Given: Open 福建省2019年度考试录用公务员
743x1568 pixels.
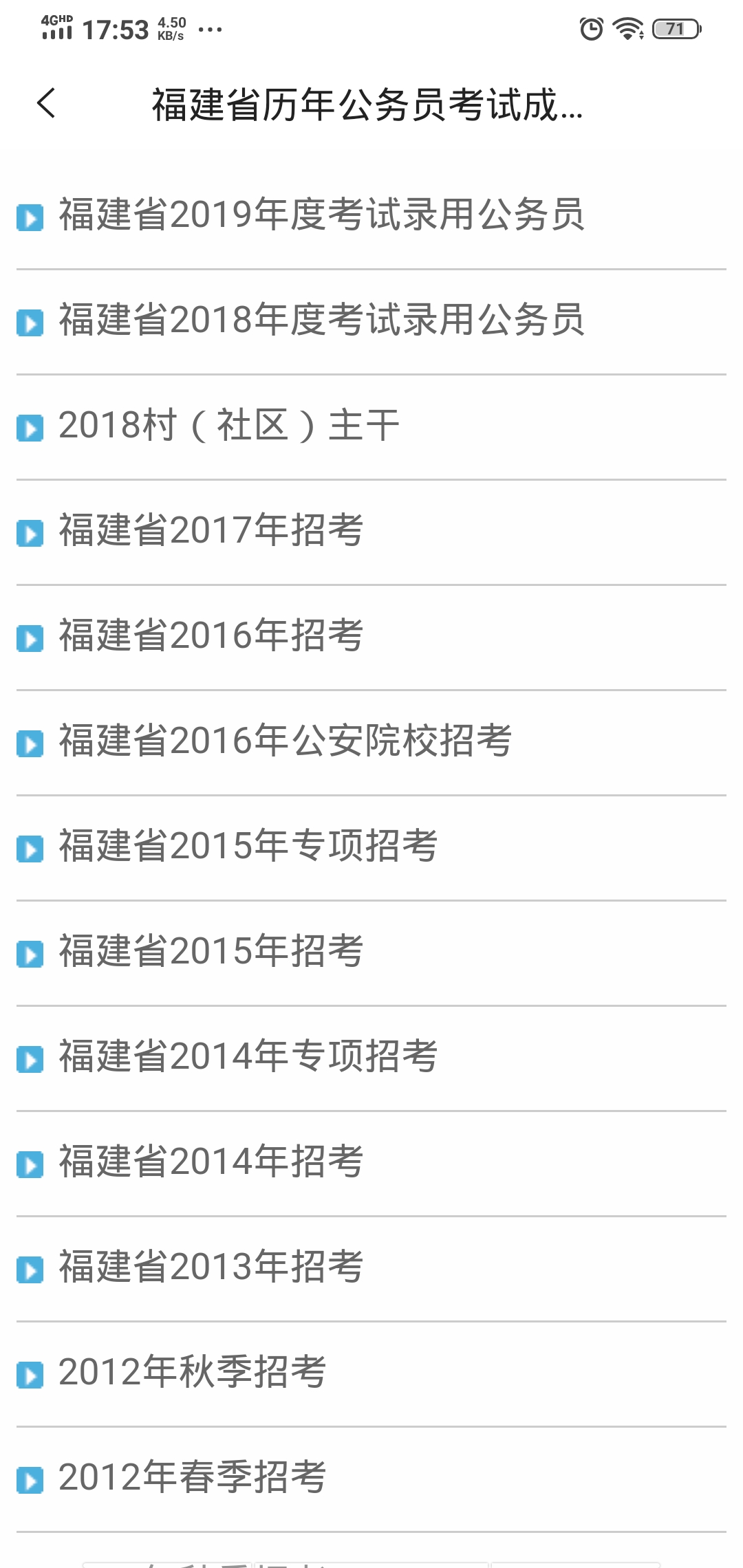Looking at the screenshot, I should [321, 215].
